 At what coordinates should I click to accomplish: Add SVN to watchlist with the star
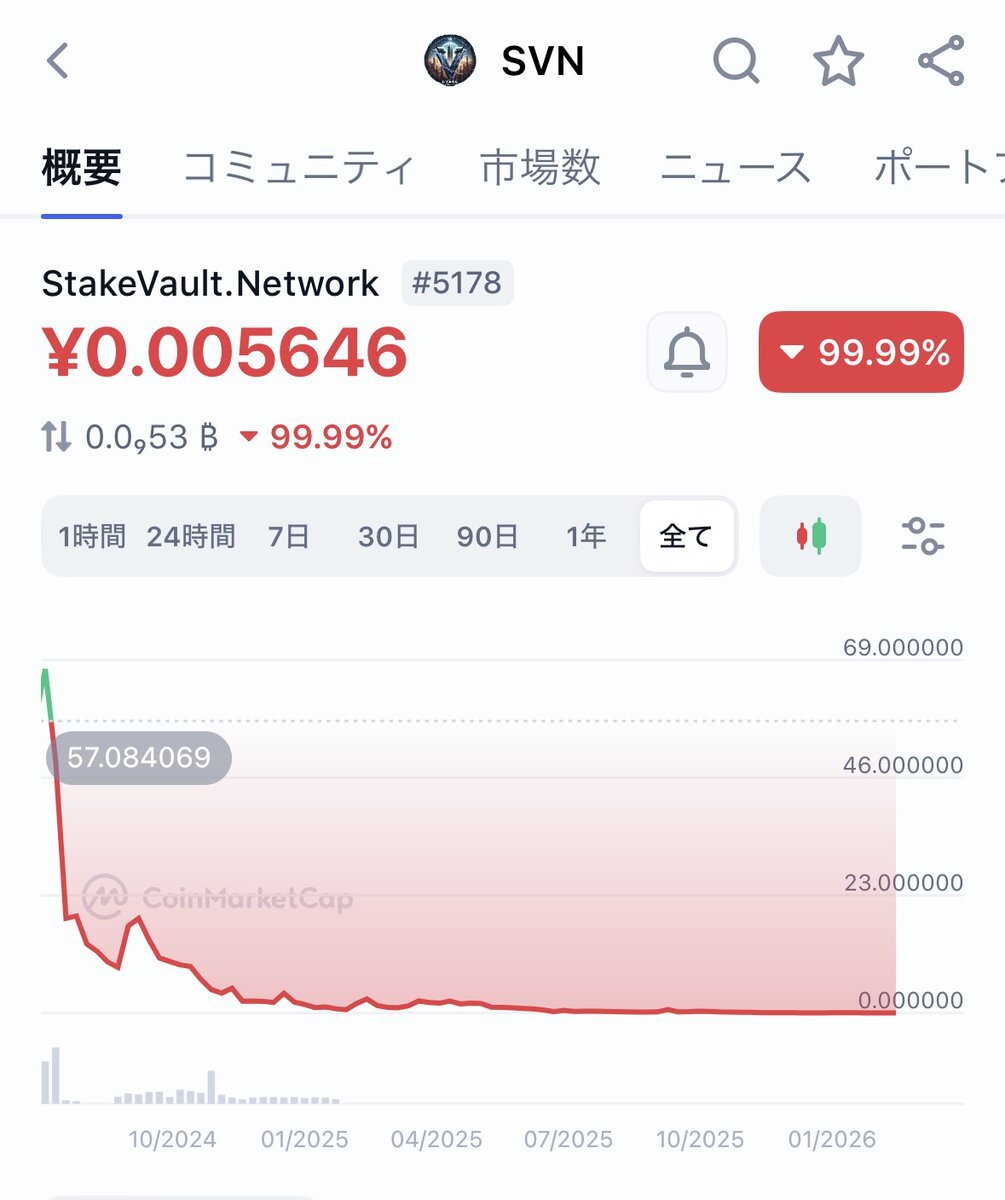[x=838, y=61]
